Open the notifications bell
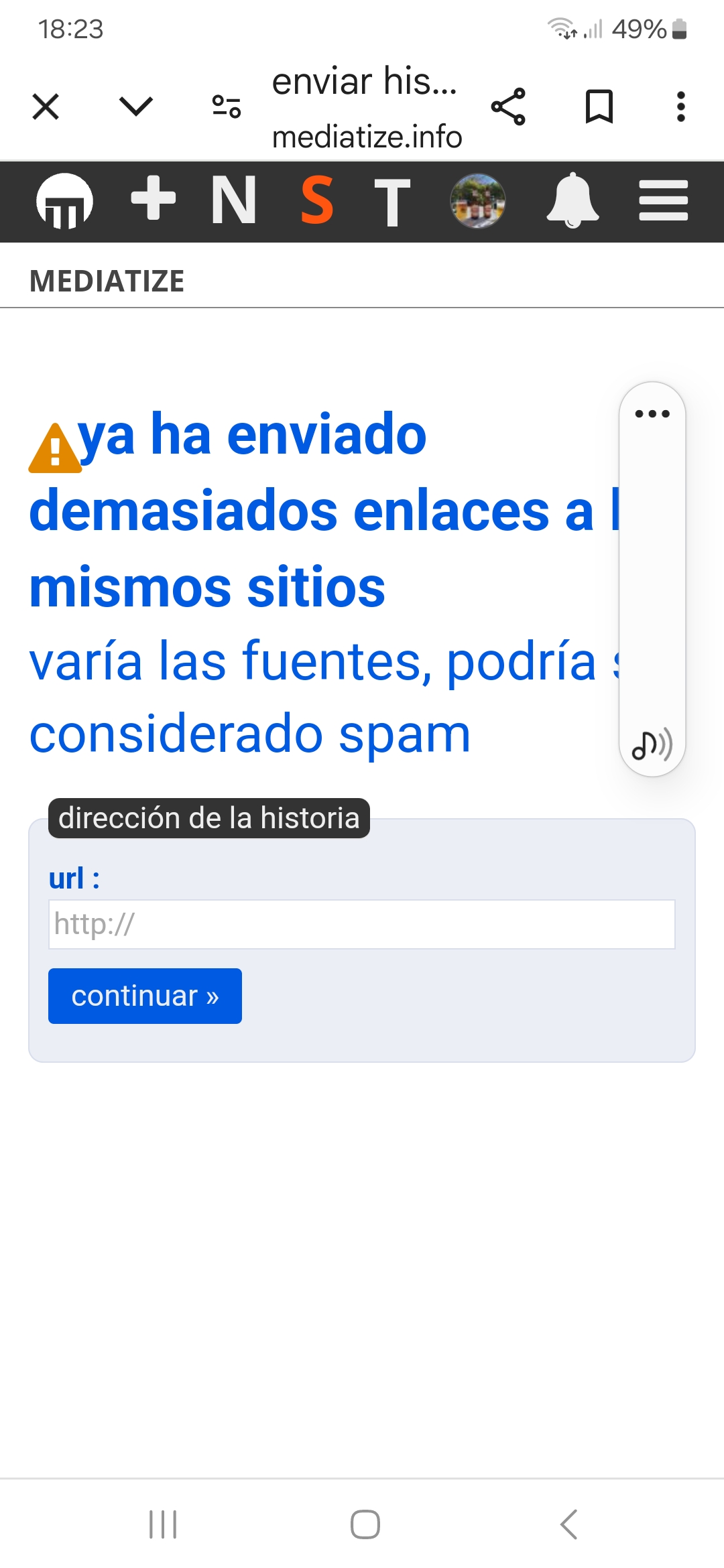The width and height of the screenshot is (724, 1568). click(x=572, y=200)
